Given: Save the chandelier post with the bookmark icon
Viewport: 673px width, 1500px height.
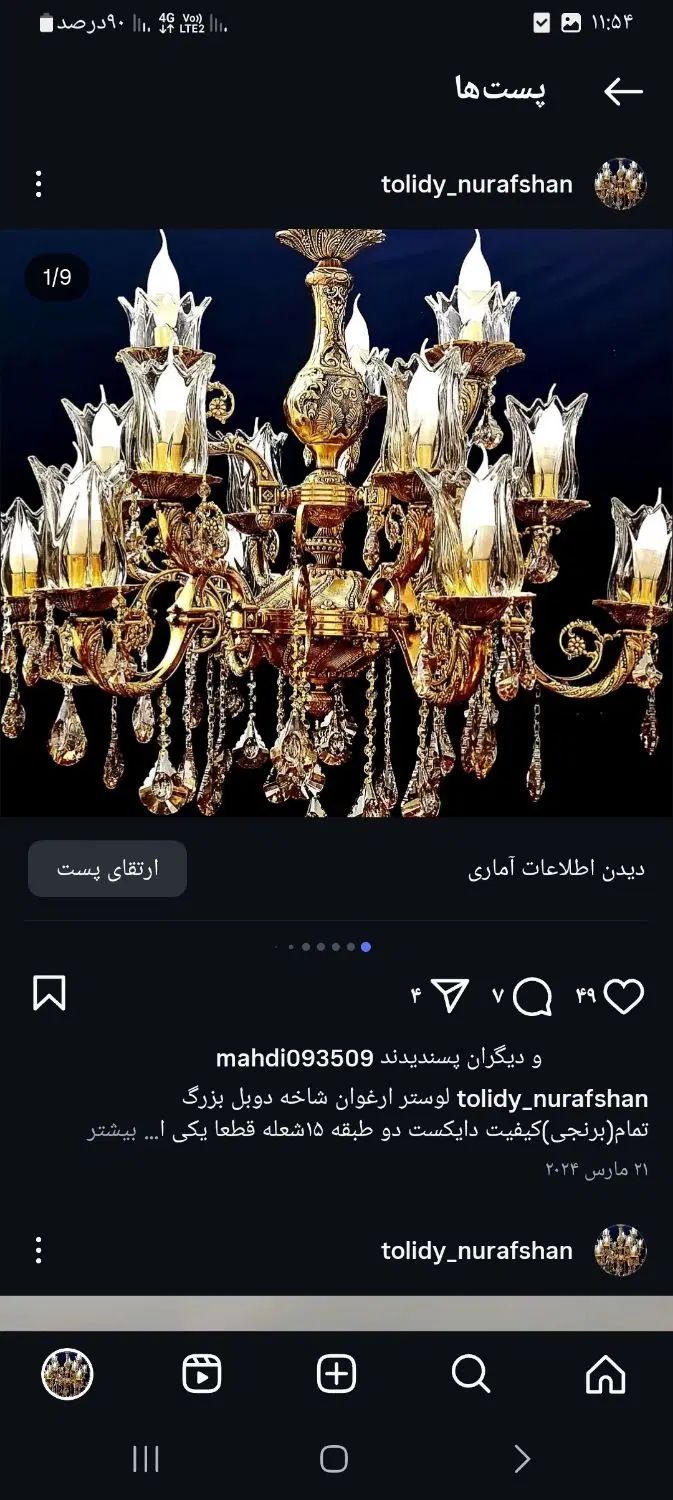Looking at the screenshot, I should 49,994.
